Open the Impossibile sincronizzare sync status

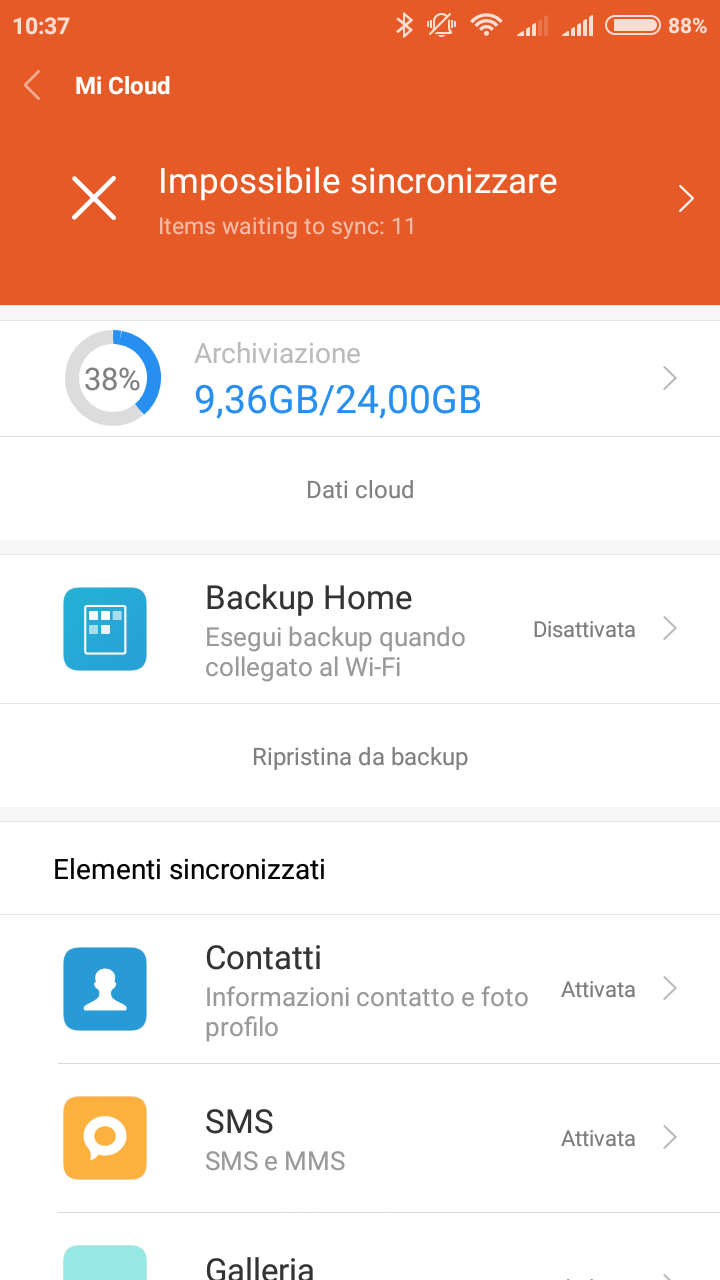360,200
